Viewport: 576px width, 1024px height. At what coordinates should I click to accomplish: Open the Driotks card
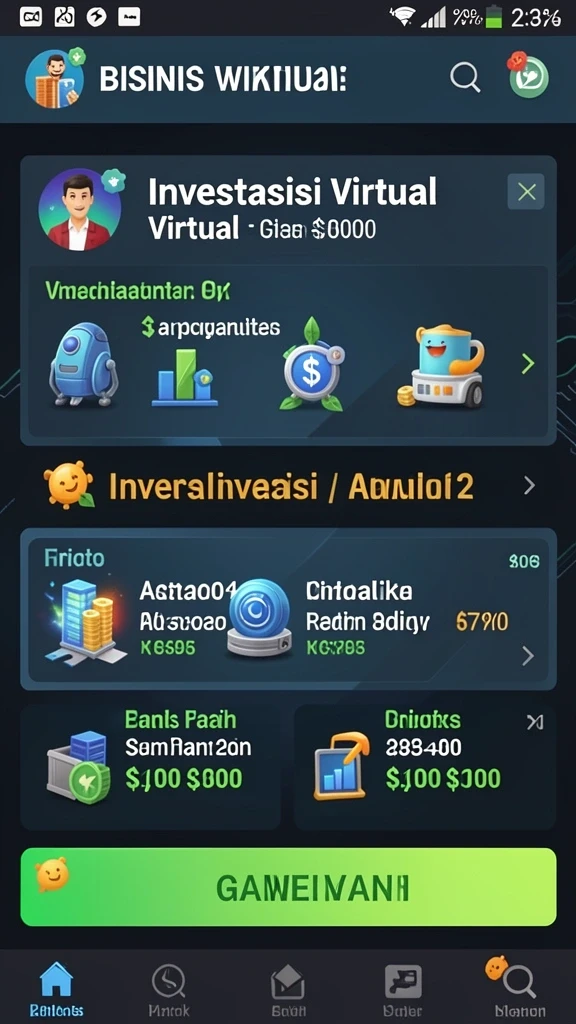[425, 767]
